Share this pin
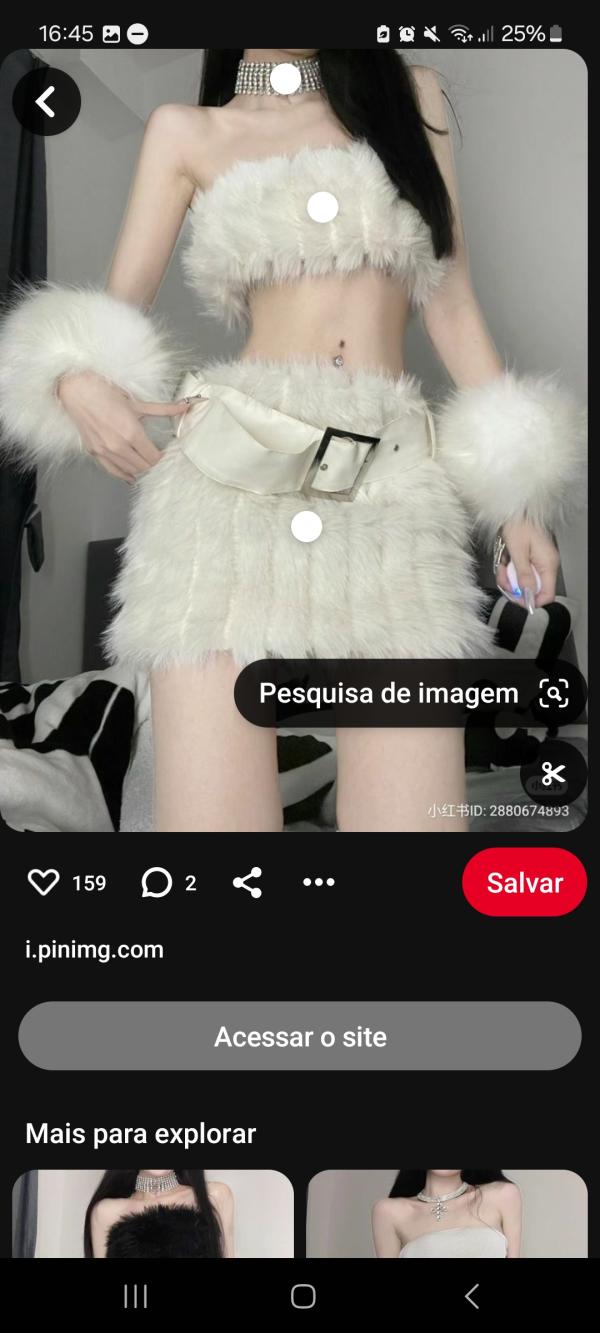 click(x=247, y=882)
